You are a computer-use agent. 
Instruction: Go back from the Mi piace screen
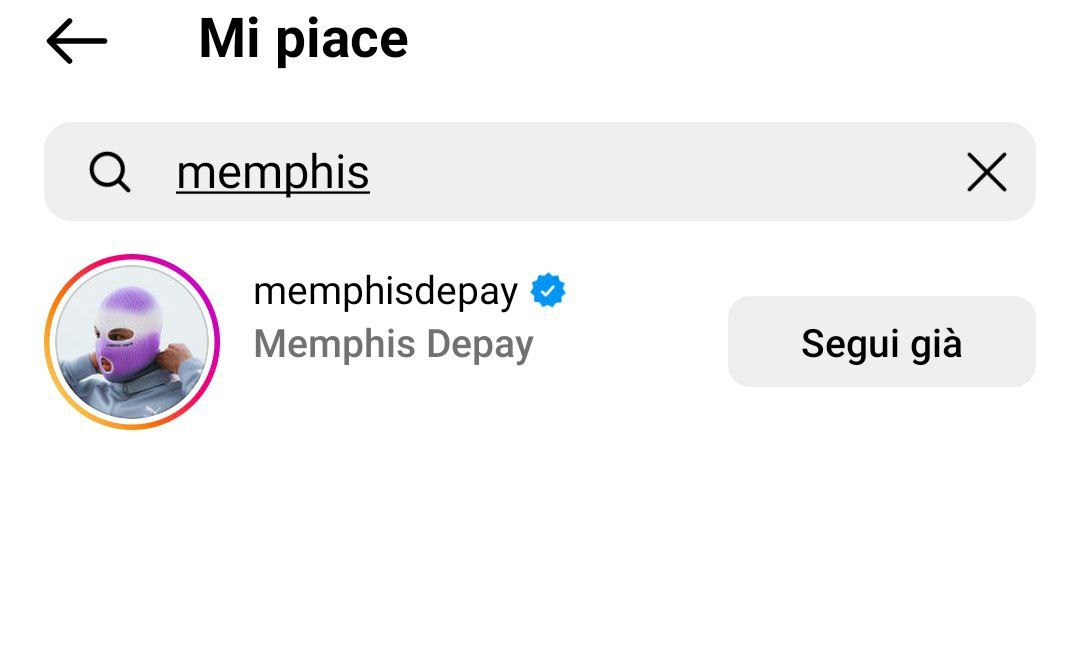coord(76,41)
